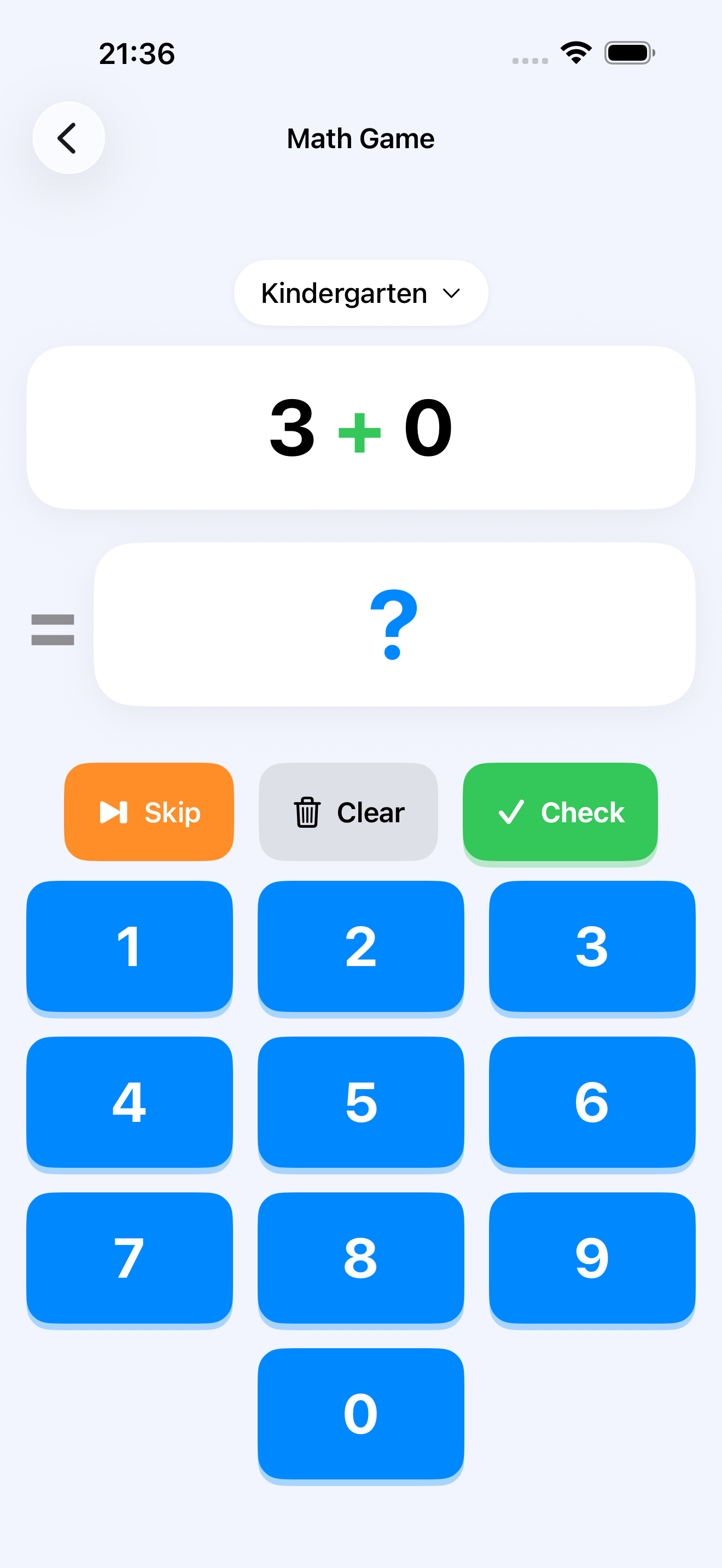Check the entered answer
722x1568 pixels.
pyautogui.click(x=560, y=812)
